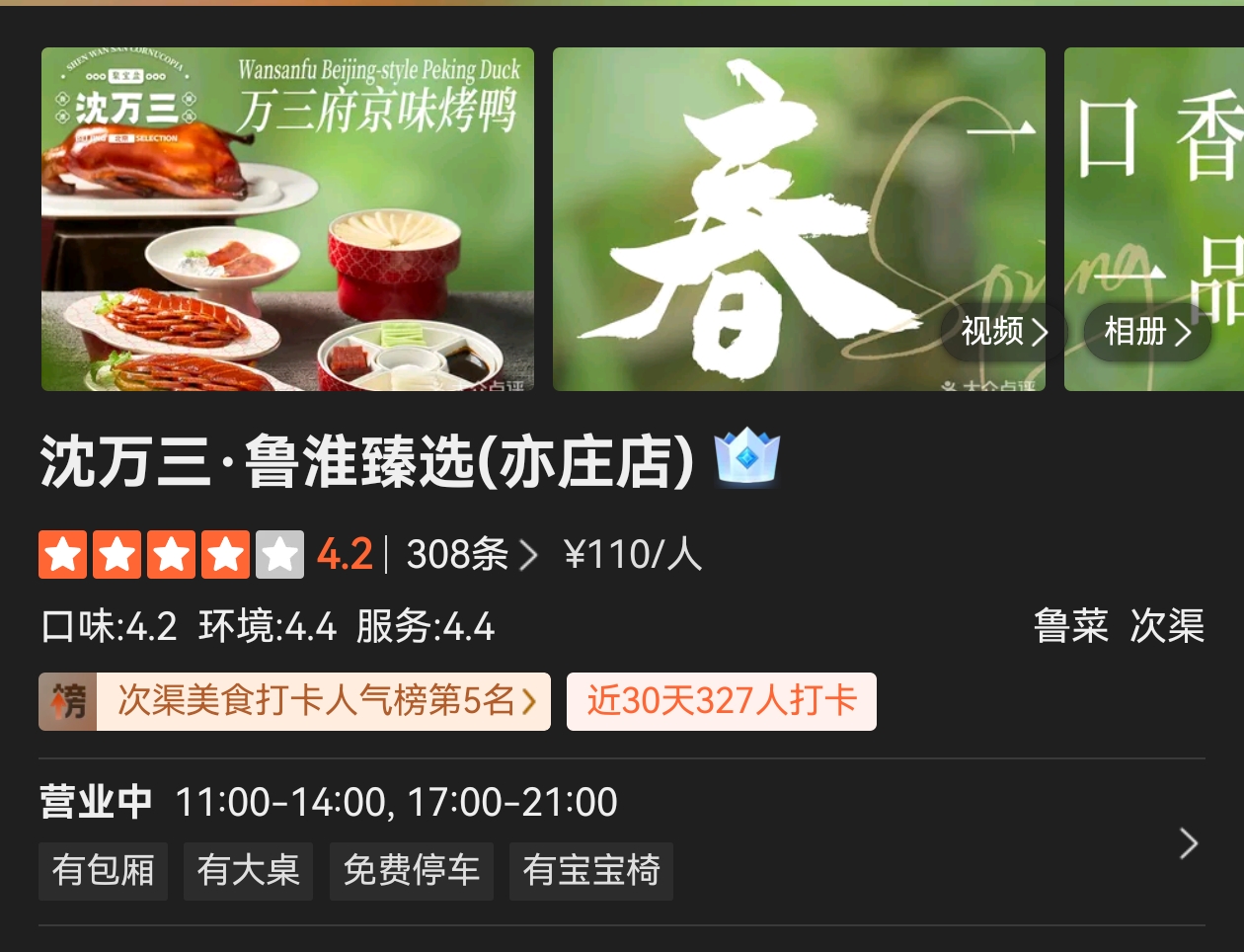1244x952 pixels.
Task: Tap the 近30天327人打卡 check-in tag
Action: click(721, 701)
